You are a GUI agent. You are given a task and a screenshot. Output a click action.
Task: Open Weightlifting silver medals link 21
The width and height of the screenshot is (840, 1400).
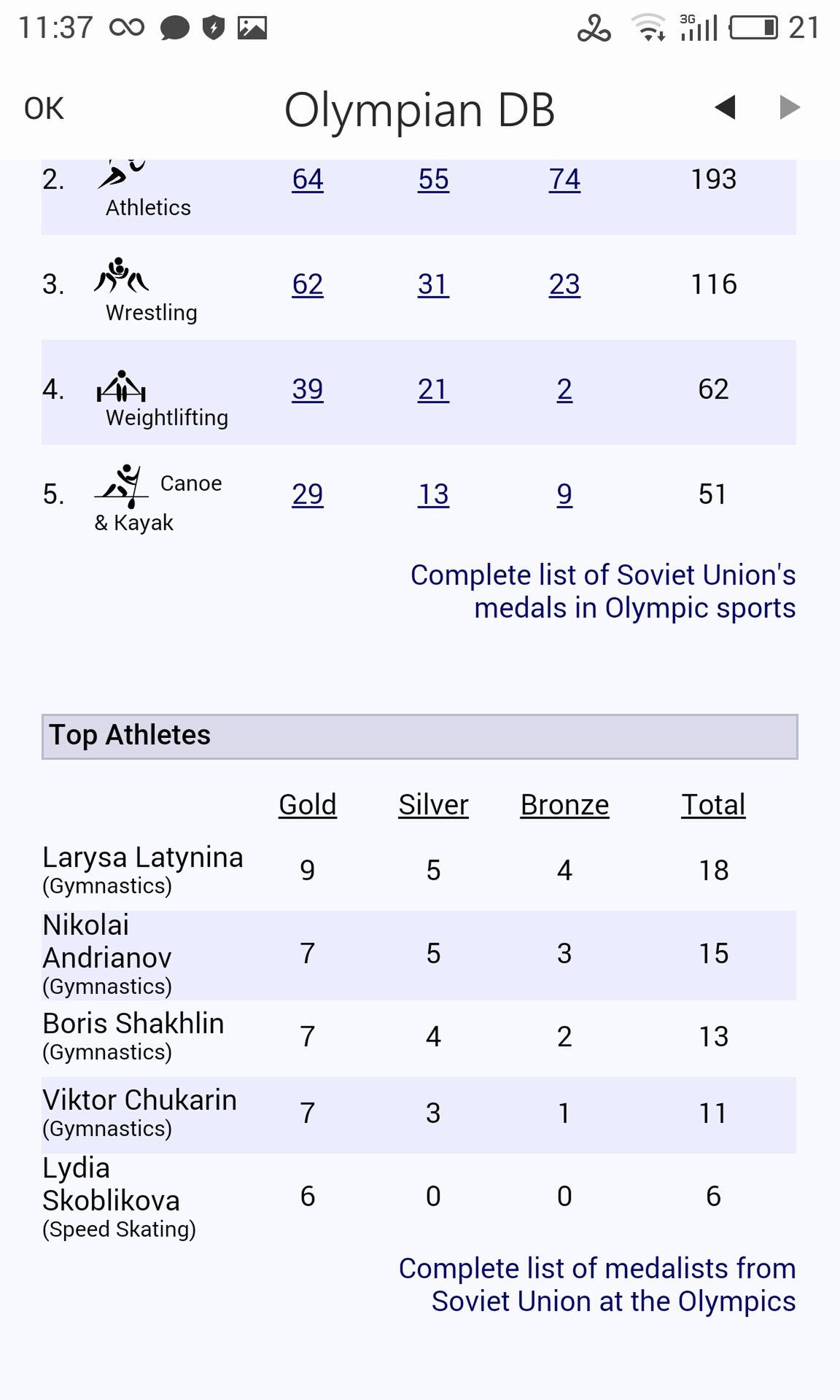[x=433, y=389]
